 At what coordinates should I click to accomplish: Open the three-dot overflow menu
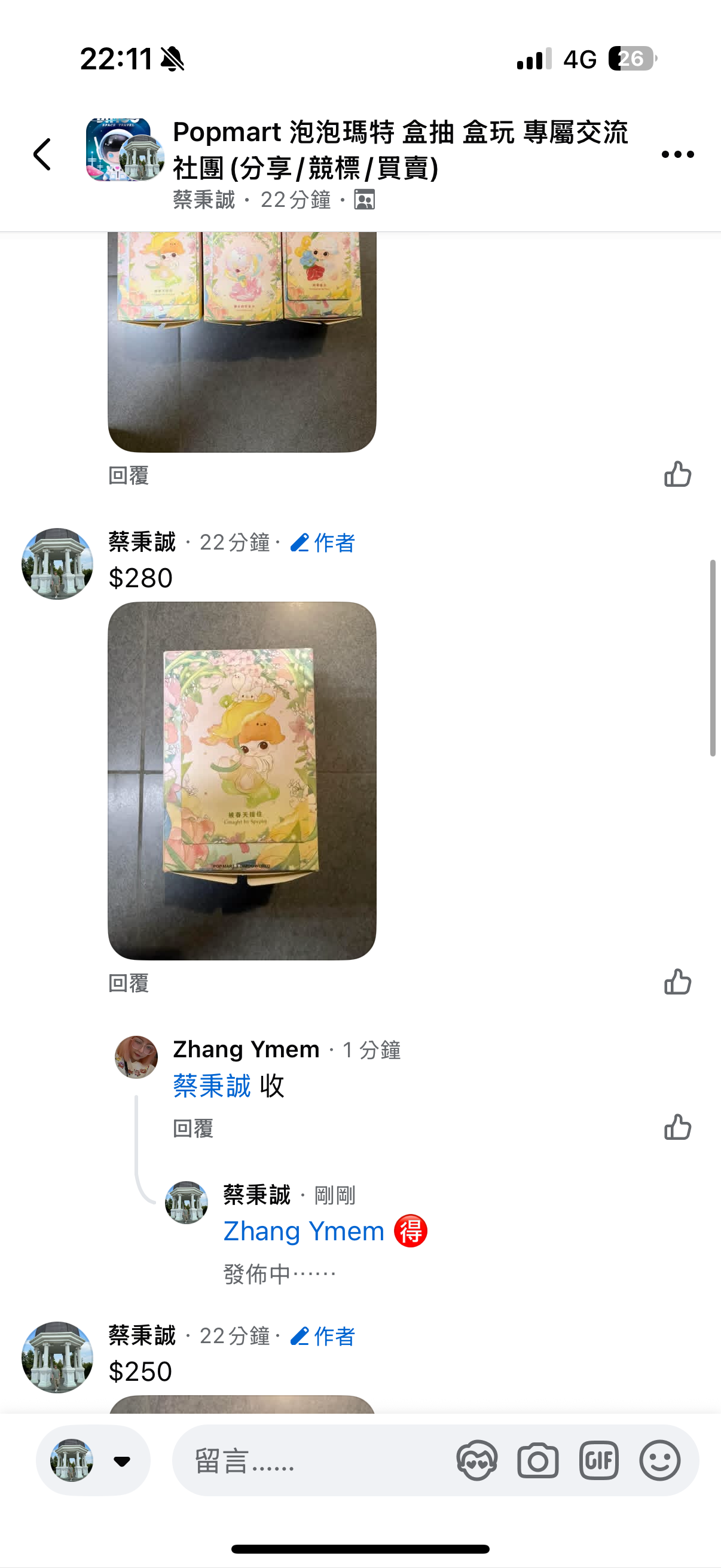[677, 155]
